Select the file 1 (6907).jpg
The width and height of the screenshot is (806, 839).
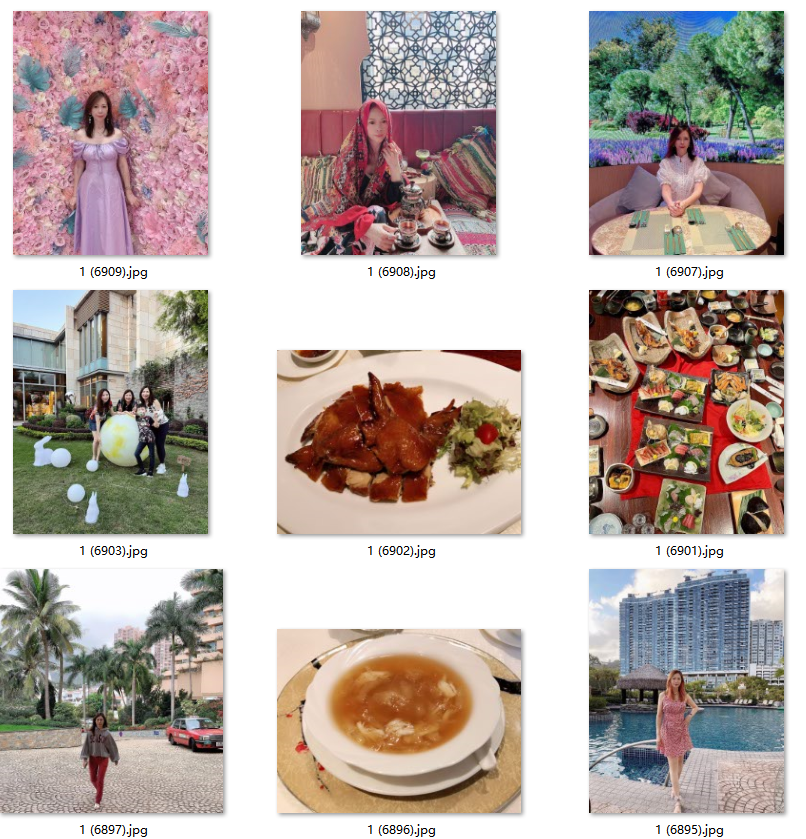tap(686, 133)
